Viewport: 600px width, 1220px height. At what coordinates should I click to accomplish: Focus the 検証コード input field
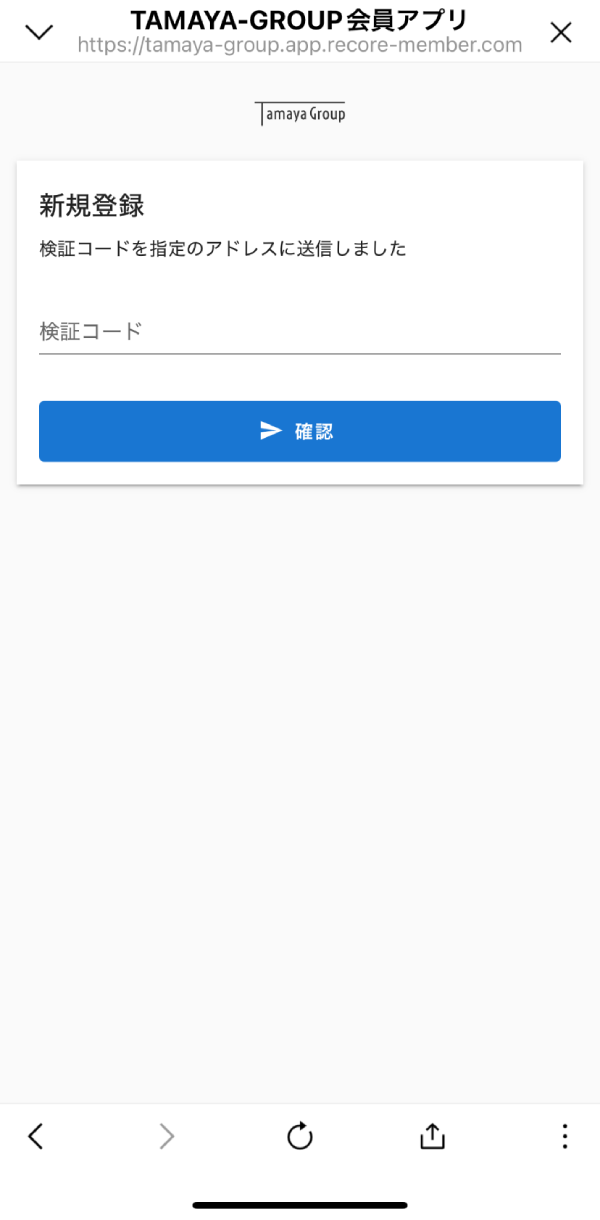pyautogui.click(x=299, y=332)
